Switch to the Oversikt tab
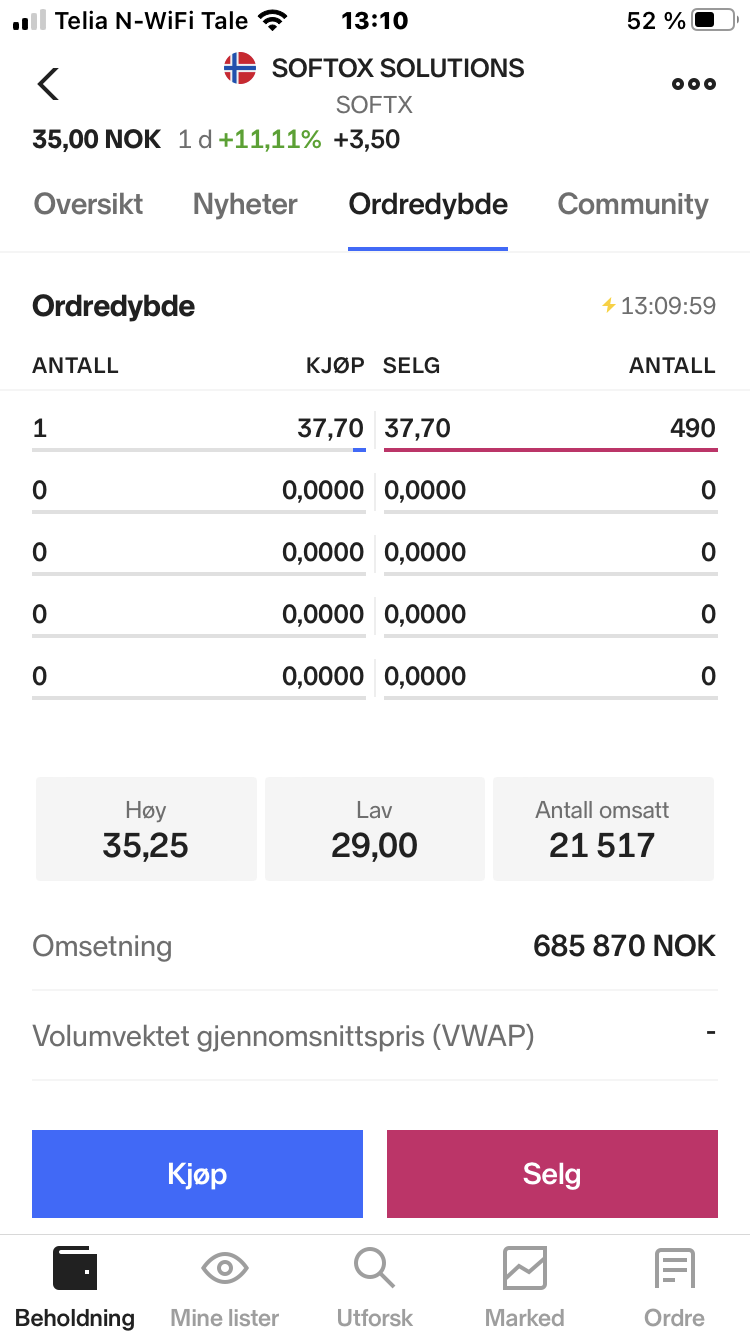750x1334 pixels. coord(88,204)
